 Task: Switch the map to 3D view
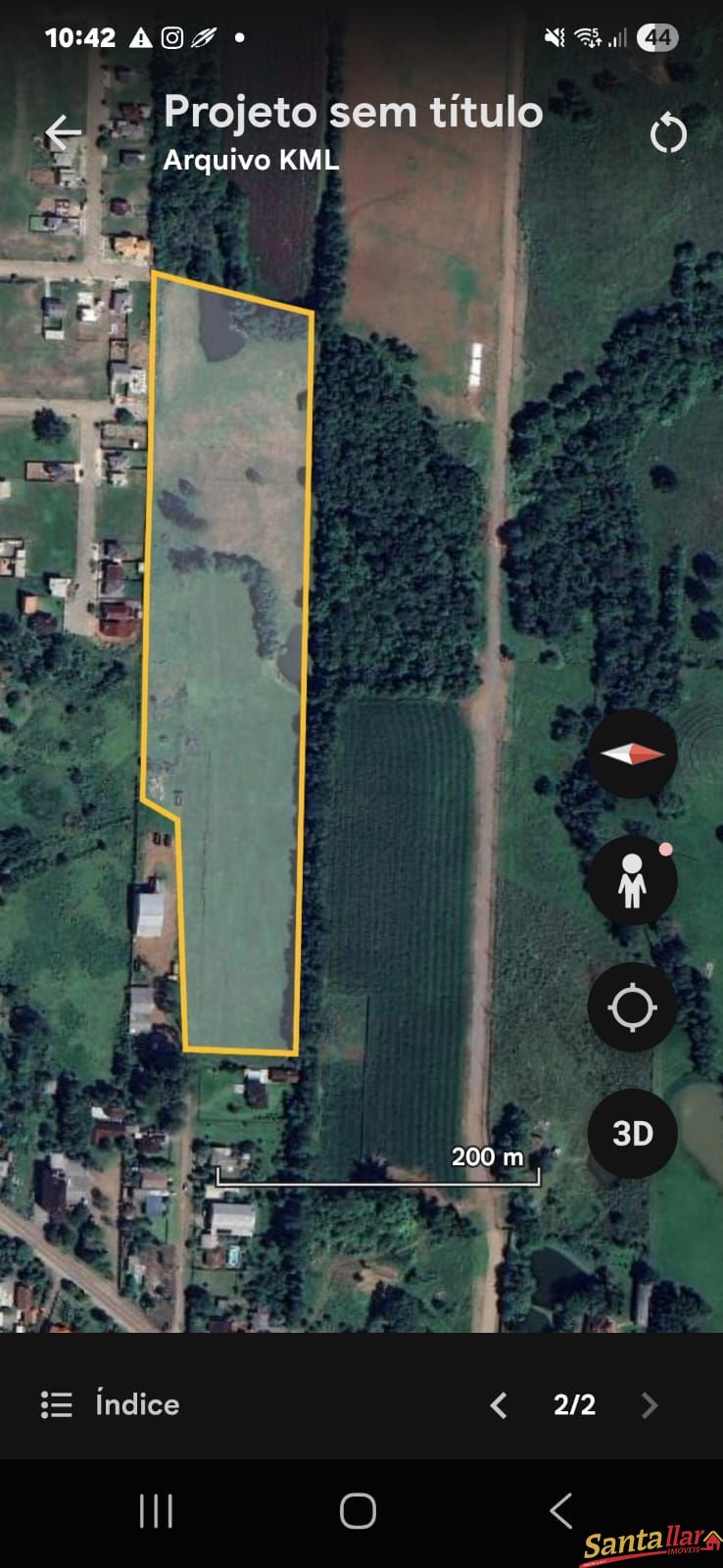[x=632, y=1133]
